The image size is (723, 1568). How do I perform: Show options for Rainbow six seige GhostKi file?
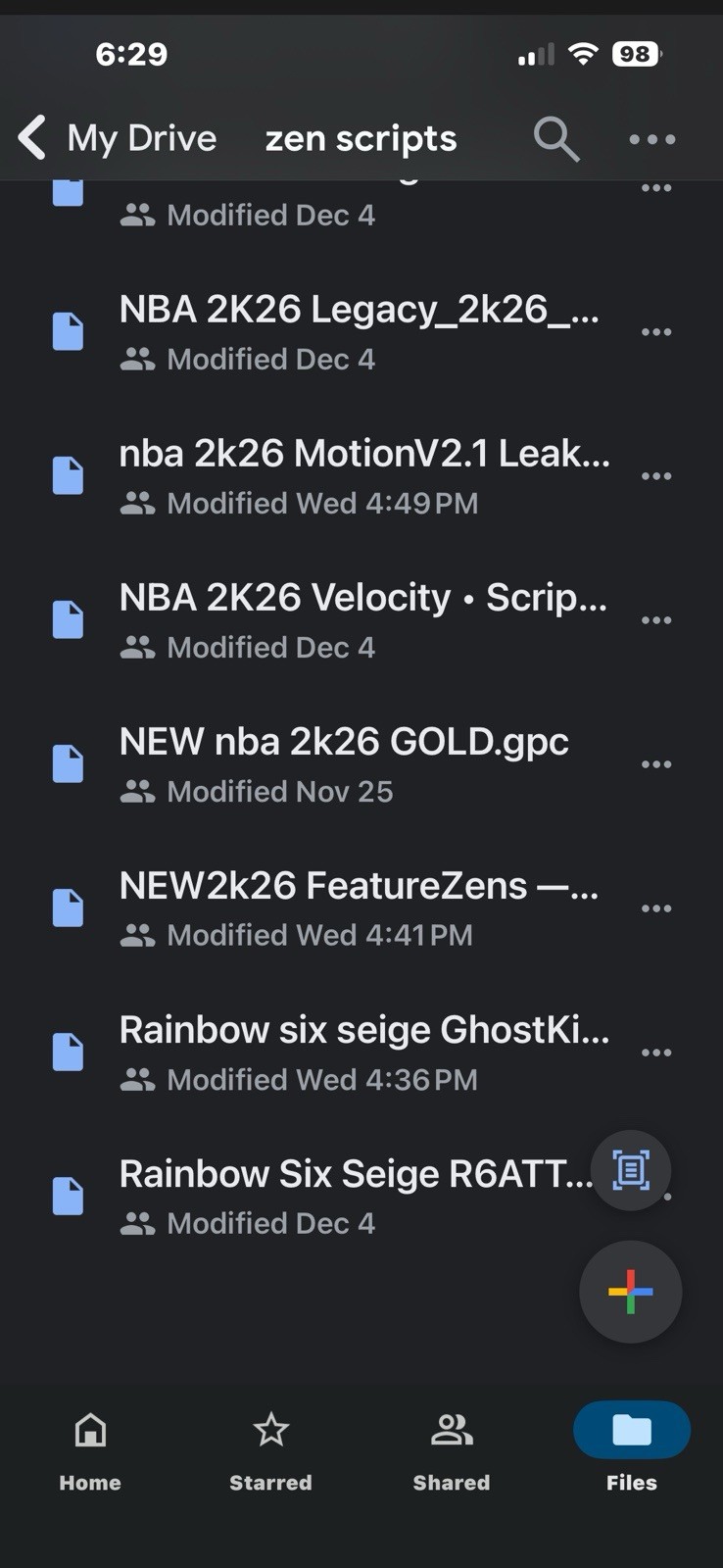coord(655,1053)
